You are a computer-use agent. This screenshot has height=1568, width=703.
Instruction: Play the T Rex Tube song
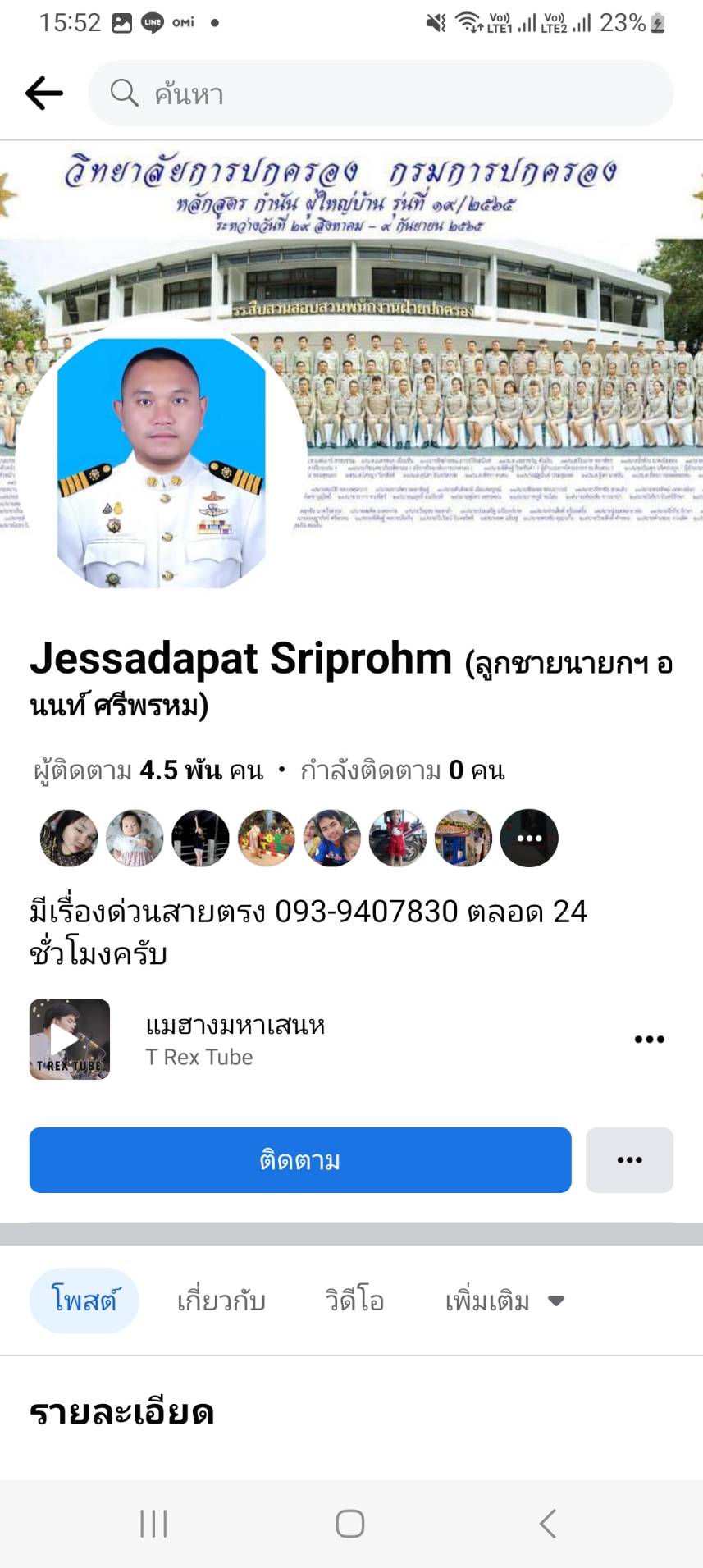point(70,1039)
